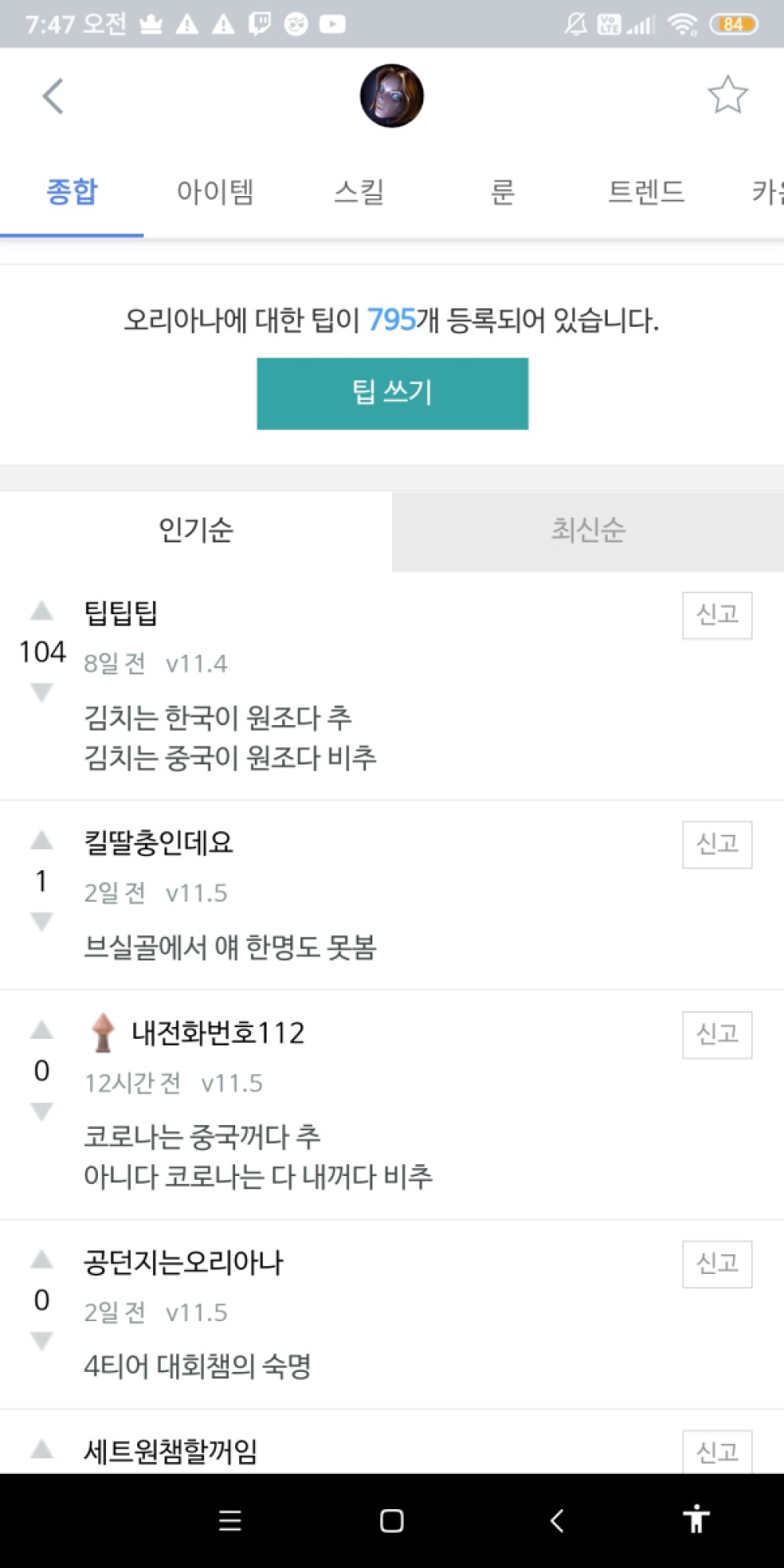Open the 스킬 tab

tap(359, 192)
